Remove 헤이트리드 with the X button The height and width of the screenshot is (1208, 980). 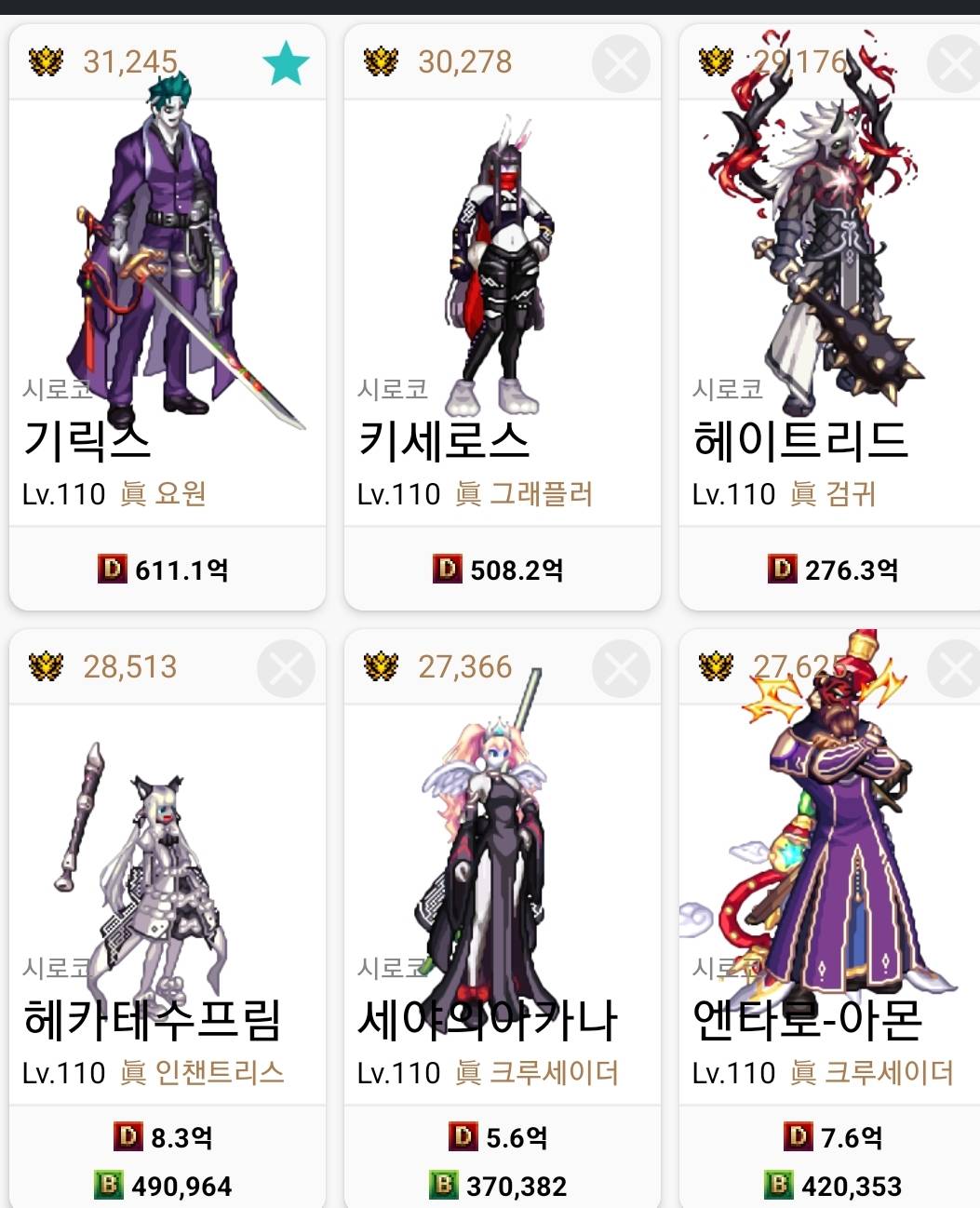pyautogui.click(x=954, y=63)
